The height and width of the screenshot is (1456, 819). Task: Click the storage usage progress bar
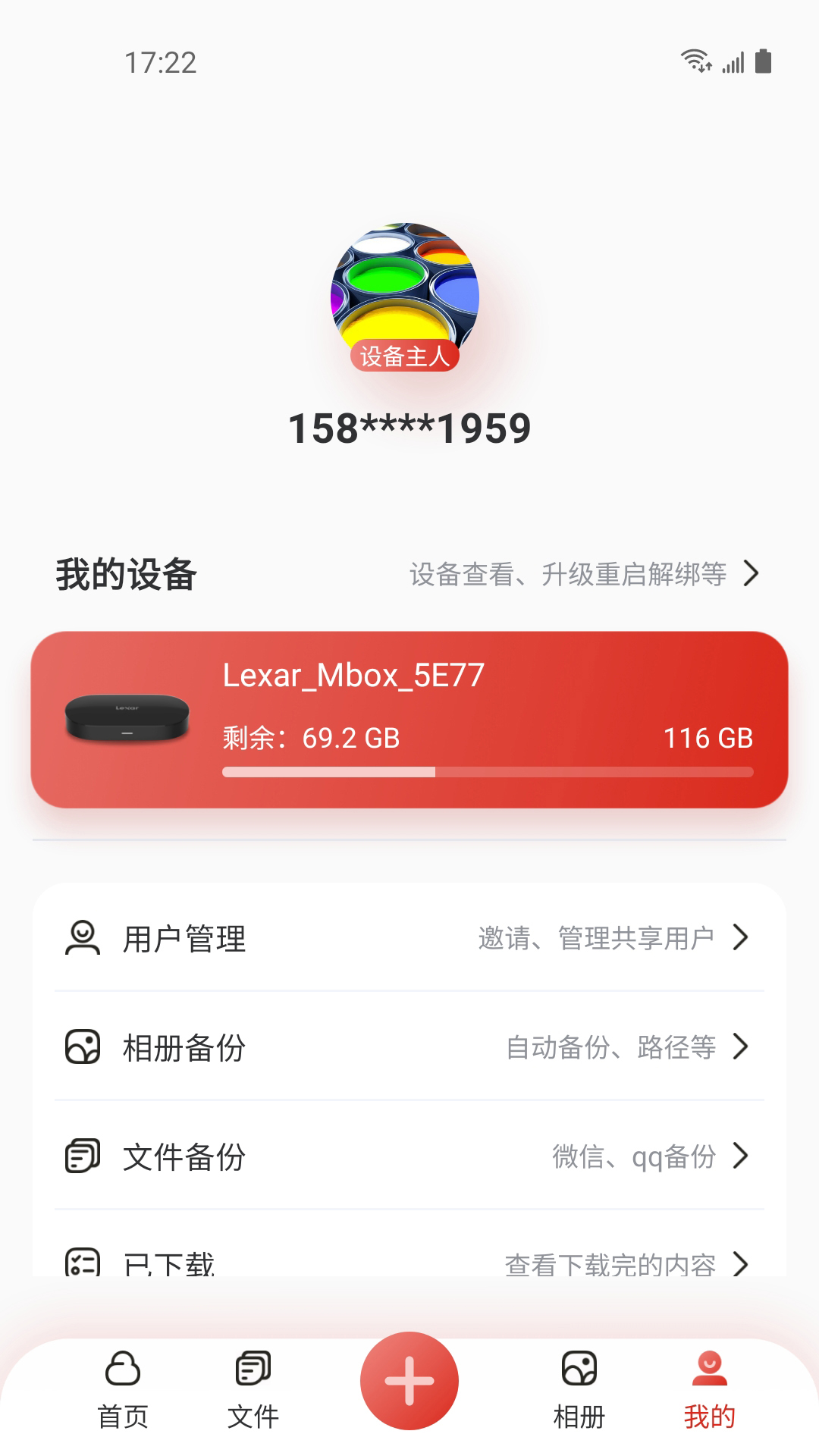pos(488,770)
